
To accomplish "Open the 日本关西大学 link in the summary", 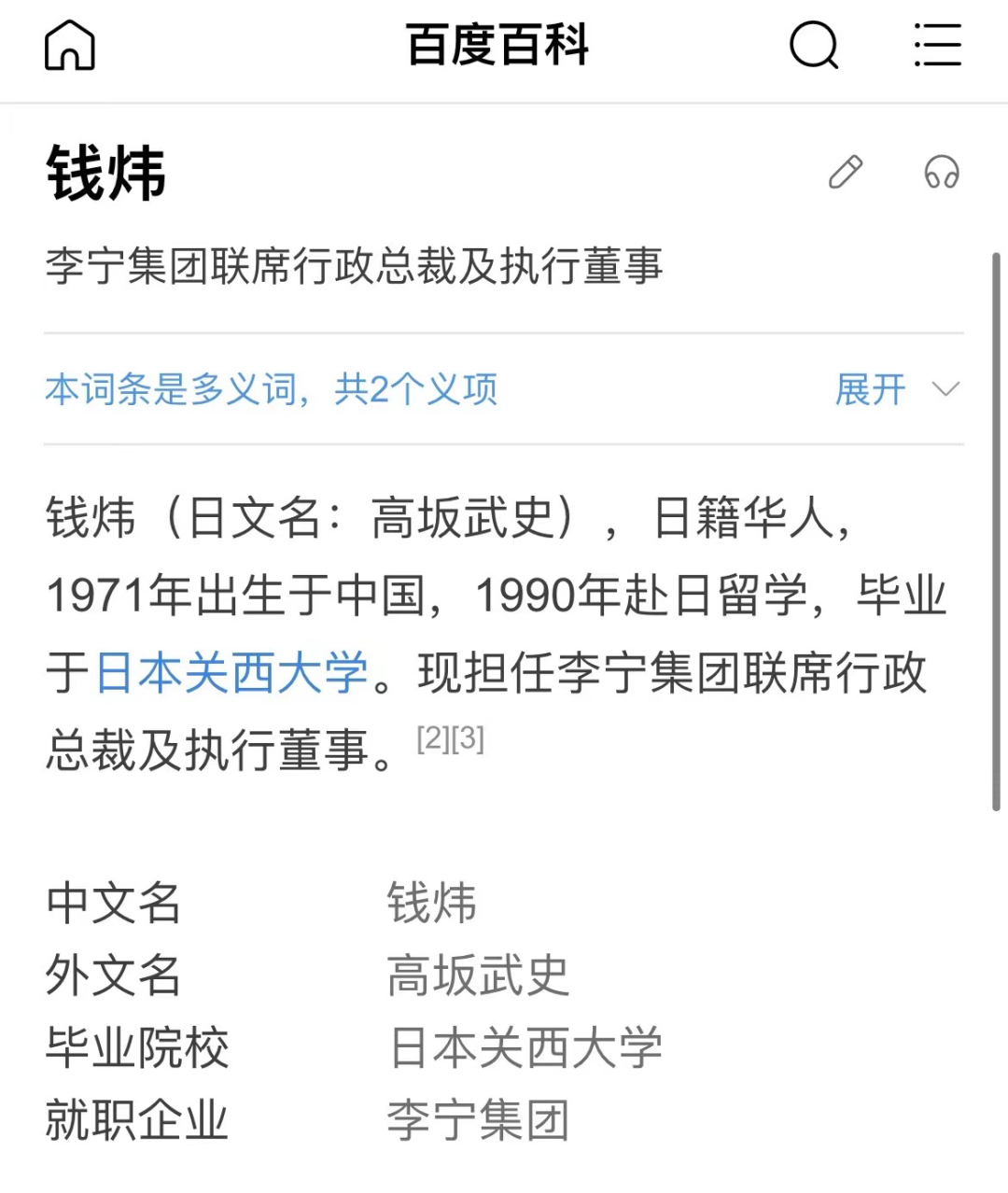I will [231, 672].
